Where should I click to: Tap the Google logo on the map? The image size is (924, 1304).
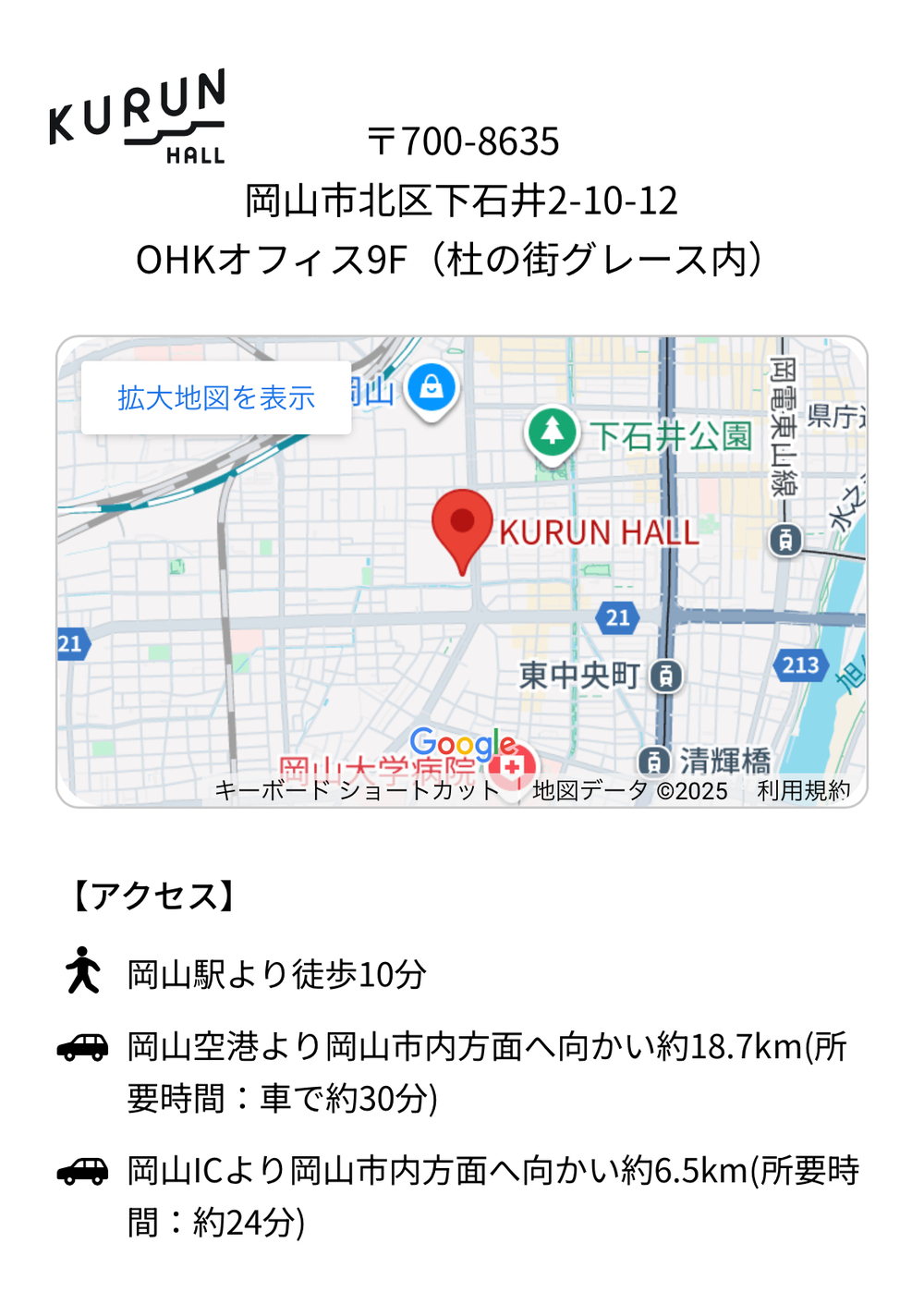tap(462, 741)
